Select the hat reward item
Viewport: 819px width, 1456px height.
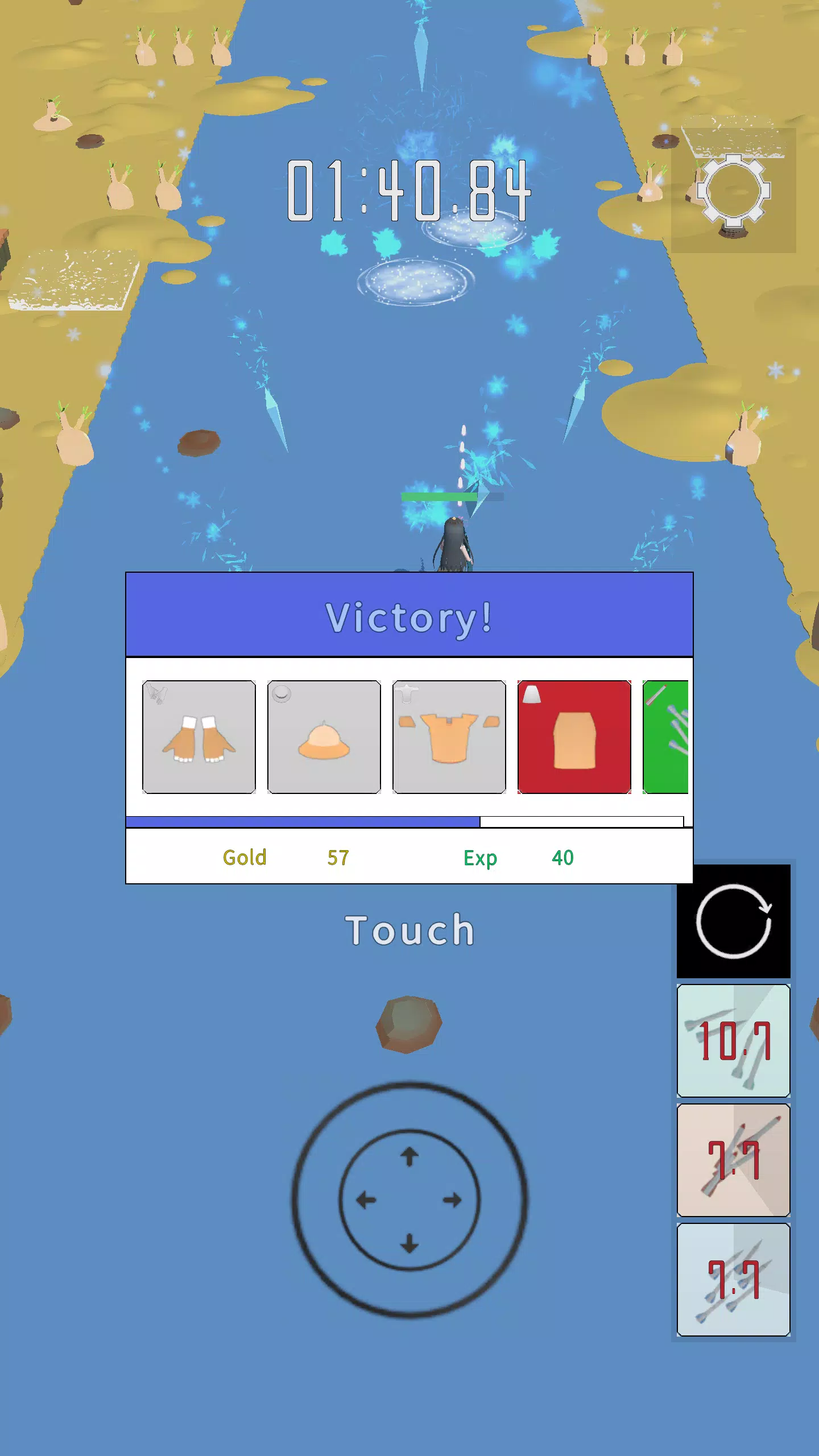324,737
